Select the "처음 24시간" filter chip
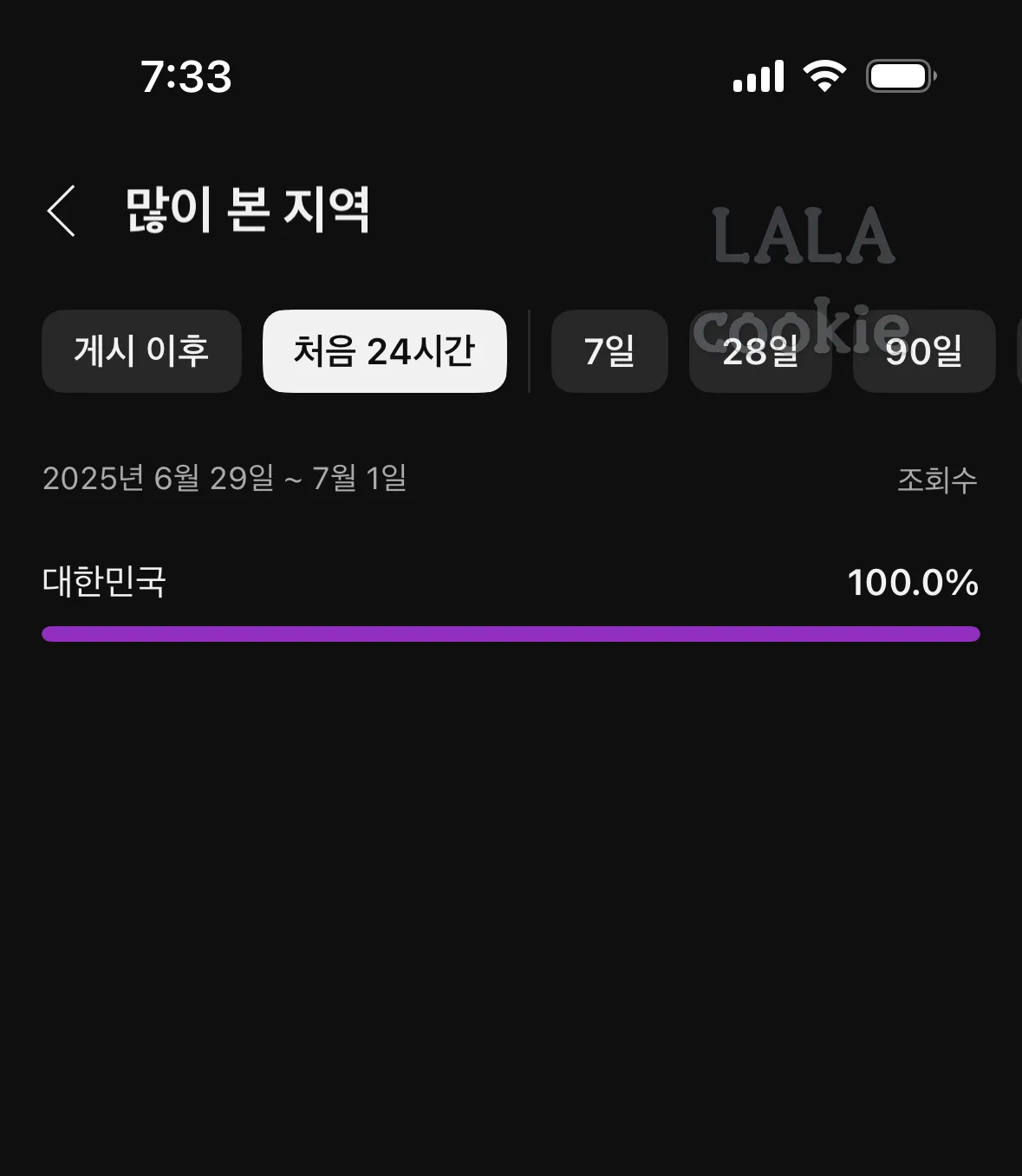1022x1176 pixels. pos(384,351)
